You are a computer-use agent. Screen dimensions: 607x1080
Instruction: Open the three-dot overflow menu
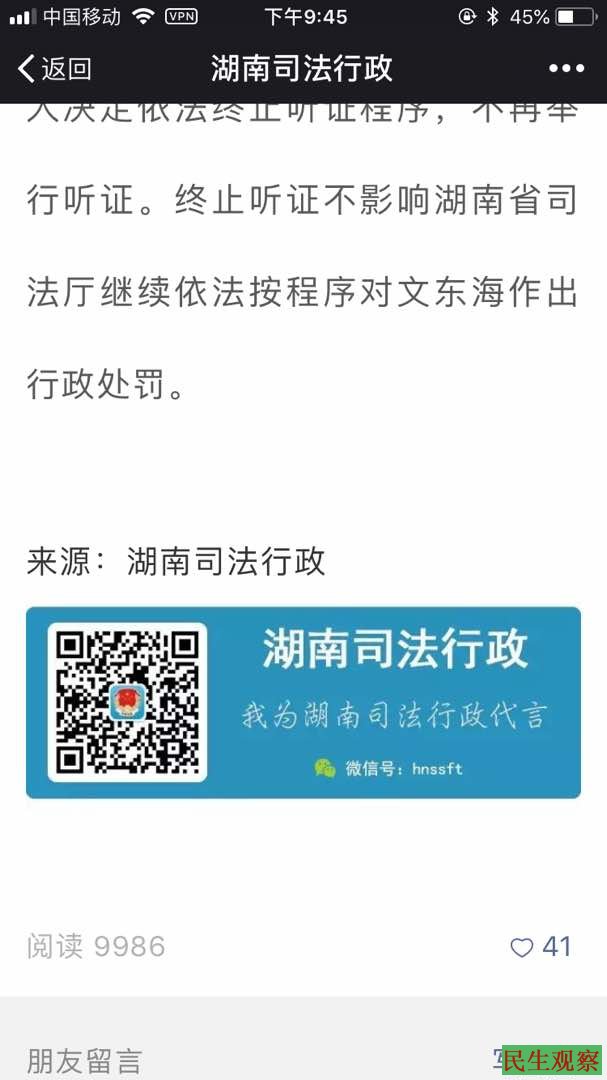(x=566, y=68)
